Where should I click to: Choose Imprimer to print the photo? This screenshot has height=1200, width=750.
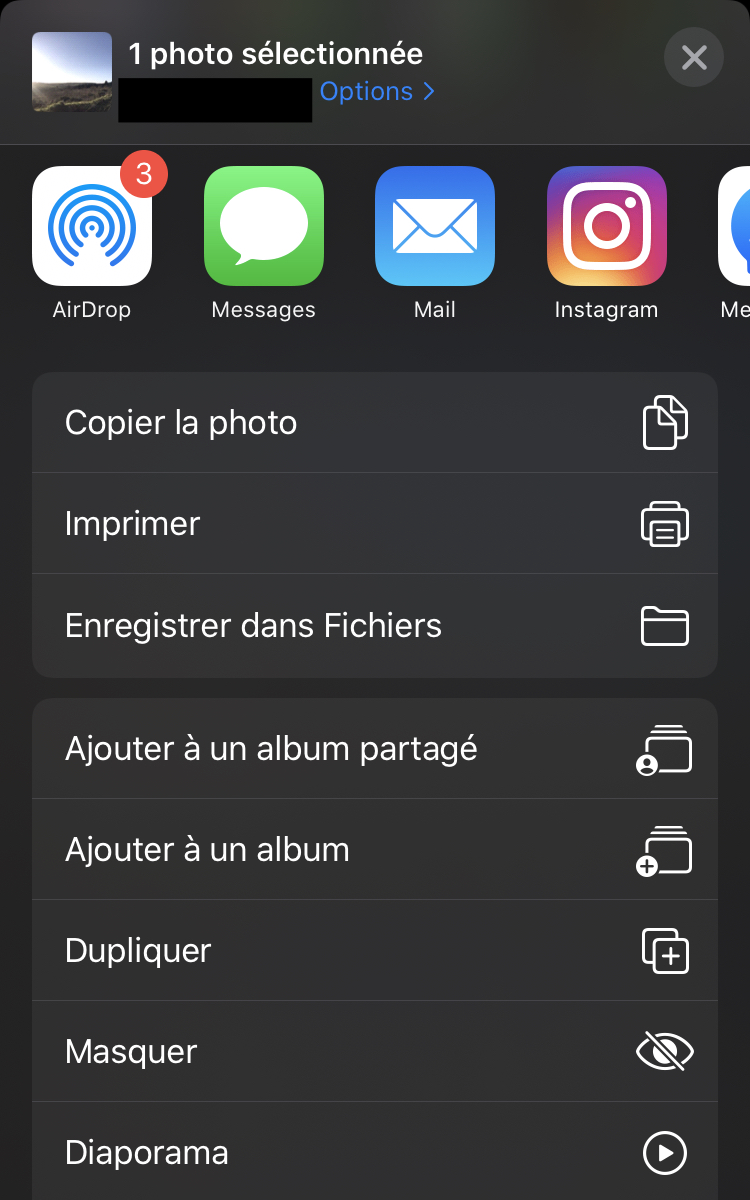[x=375, y=524]
